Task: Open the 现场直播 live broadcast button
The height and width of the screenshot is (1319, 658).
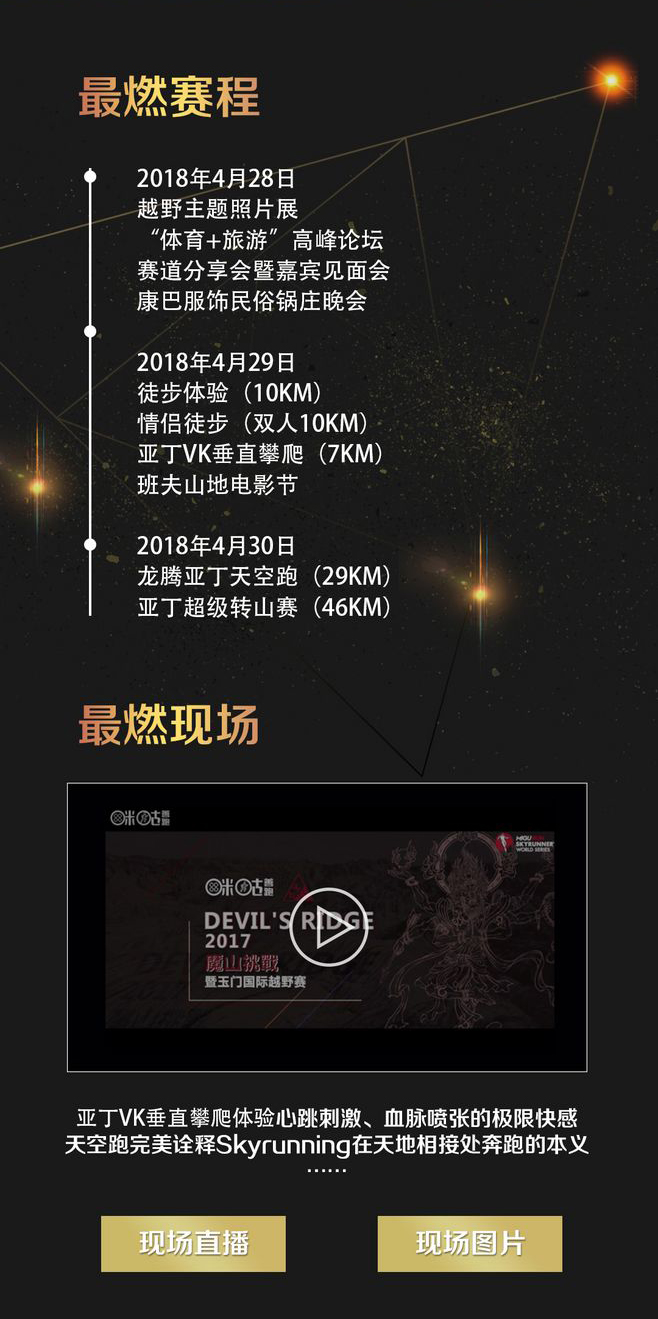Action: click(x=193, y=1243)
